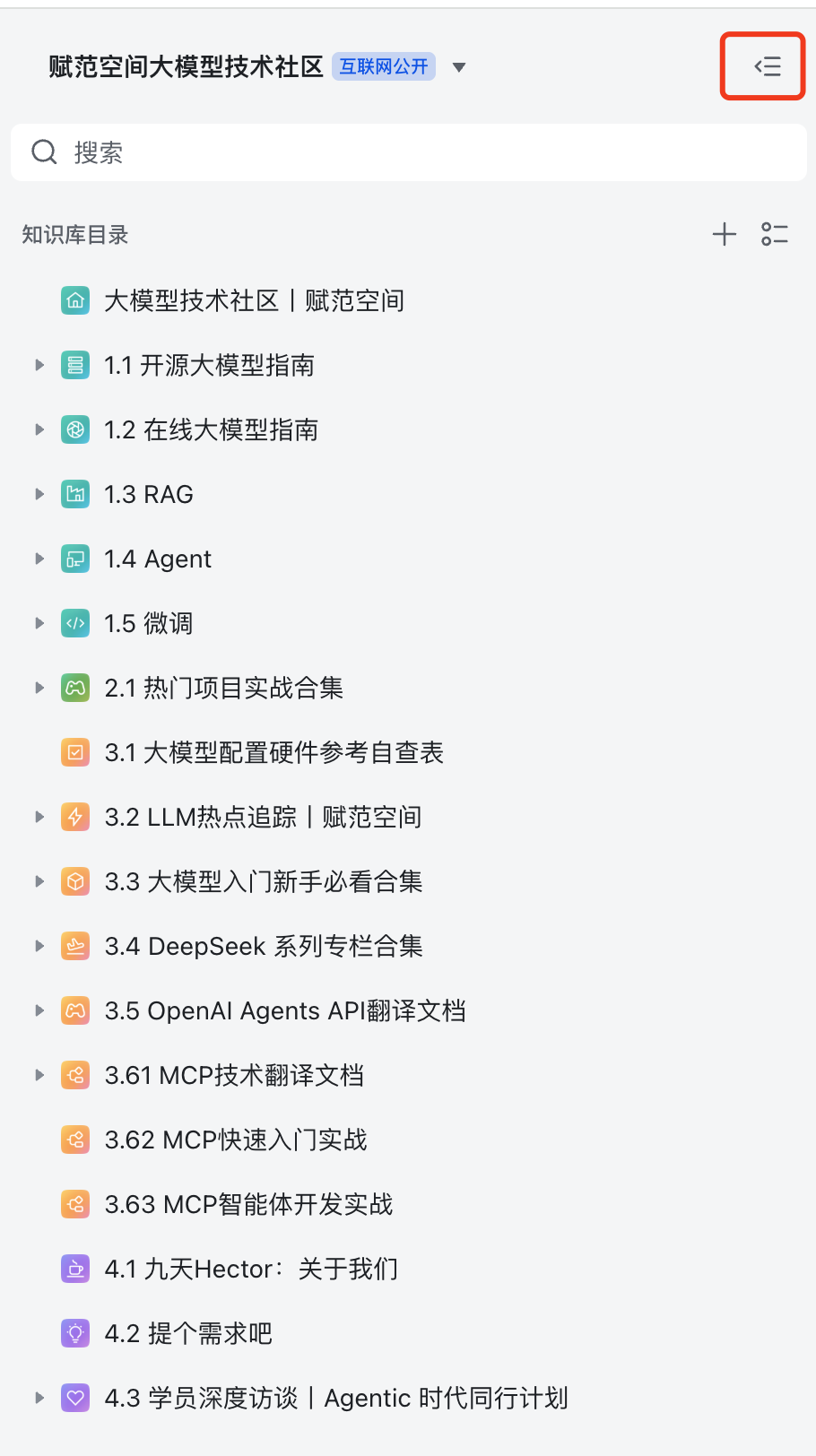The height and width of the screenshot is (1456, 816).
Task: Open 1.5 微调
Action: tap(149, 623)
